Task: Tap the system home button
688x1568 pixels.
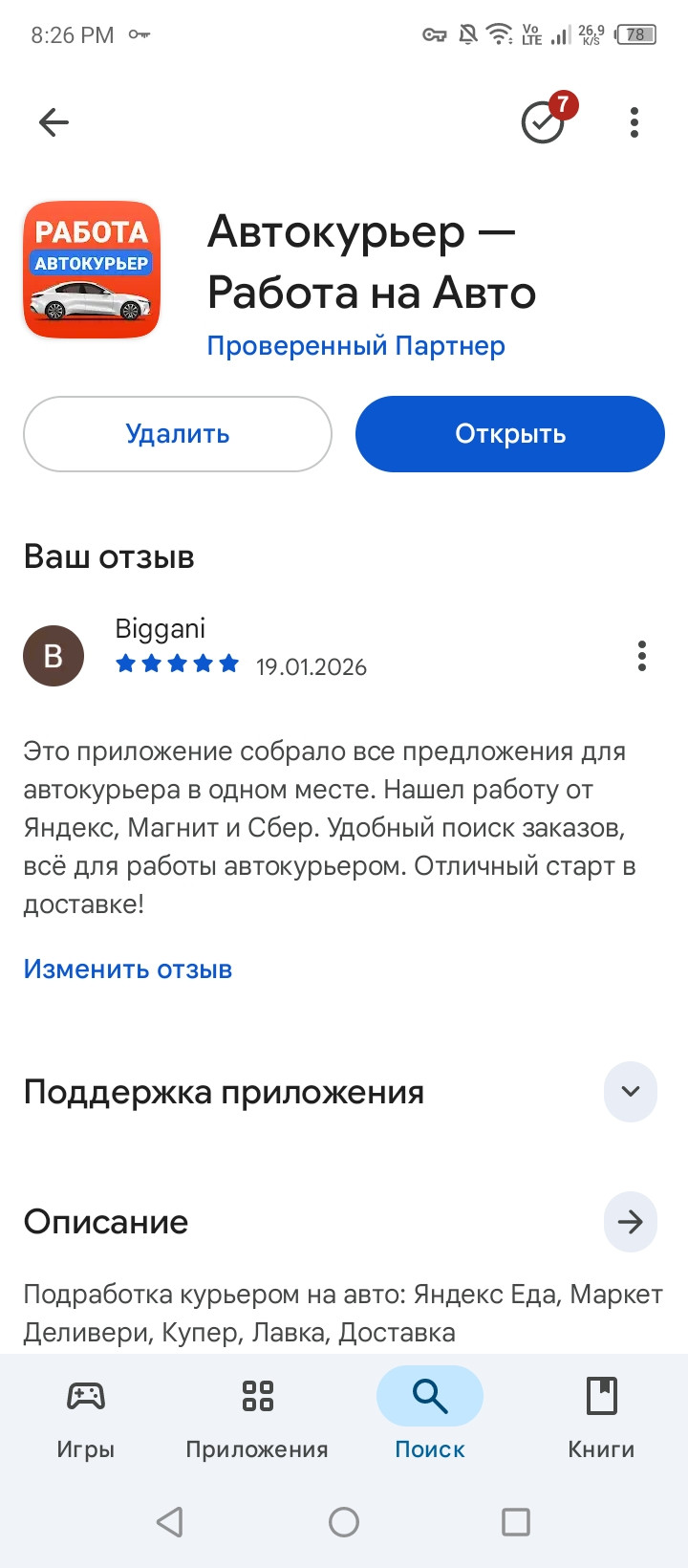Action: tap(344, 1521)
